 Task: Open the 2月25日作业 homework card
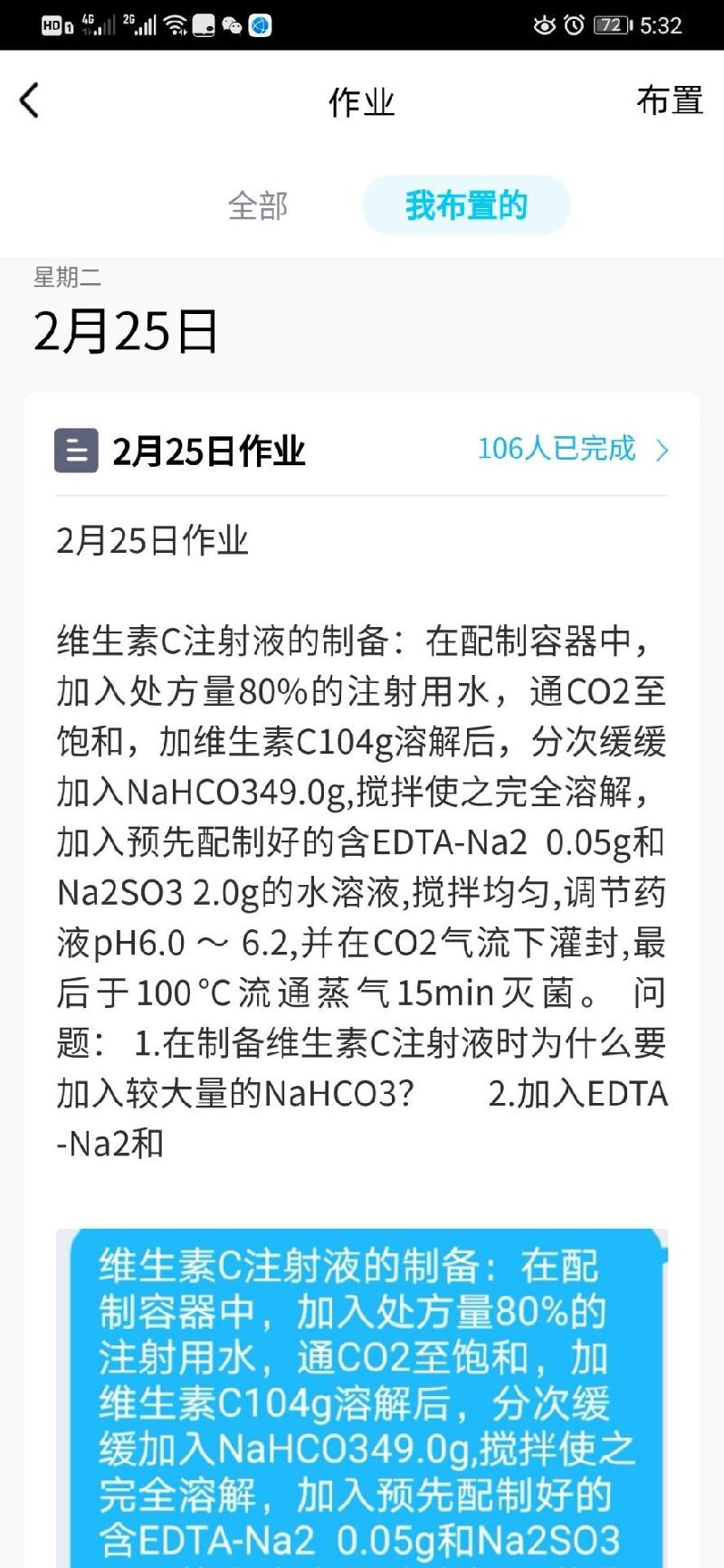tap(208, 451)
